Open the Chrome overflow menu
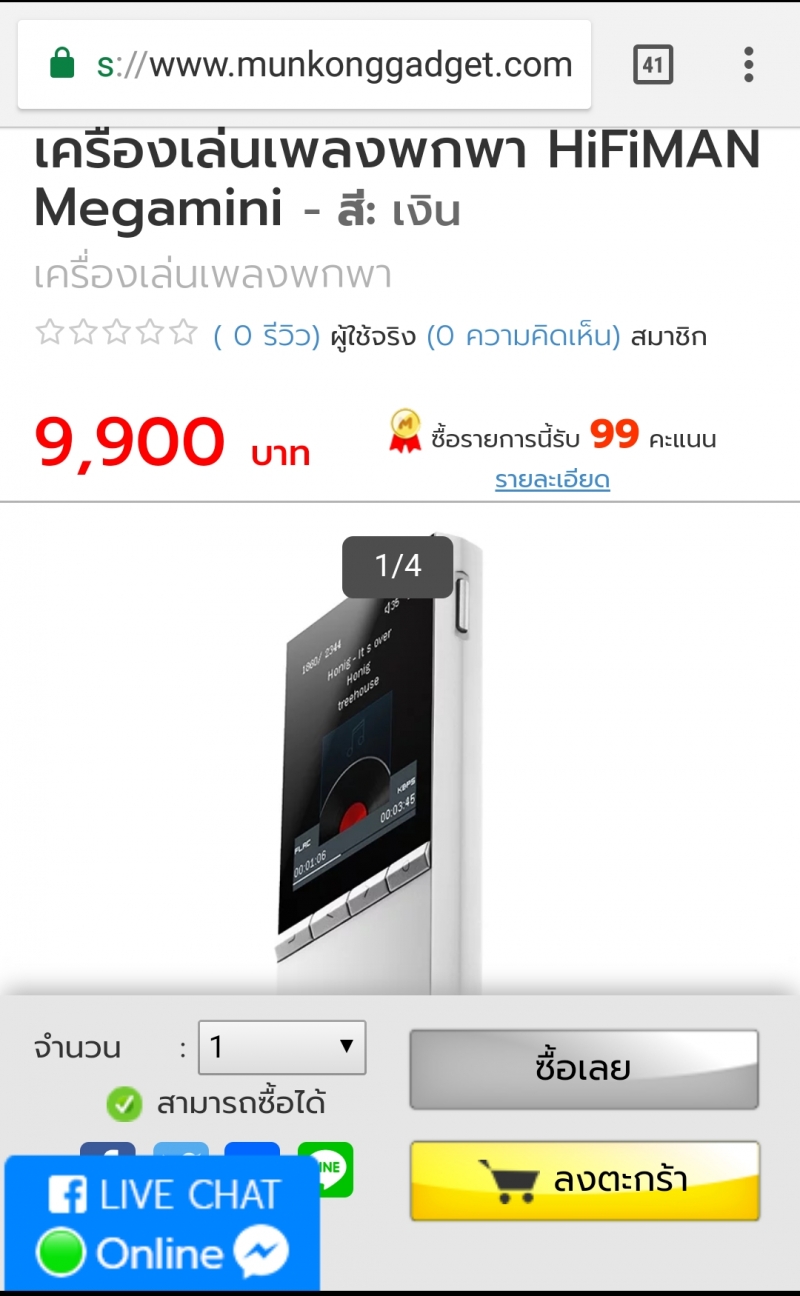This screenshot has height=1296, width=800. click(x=748, y=65)
